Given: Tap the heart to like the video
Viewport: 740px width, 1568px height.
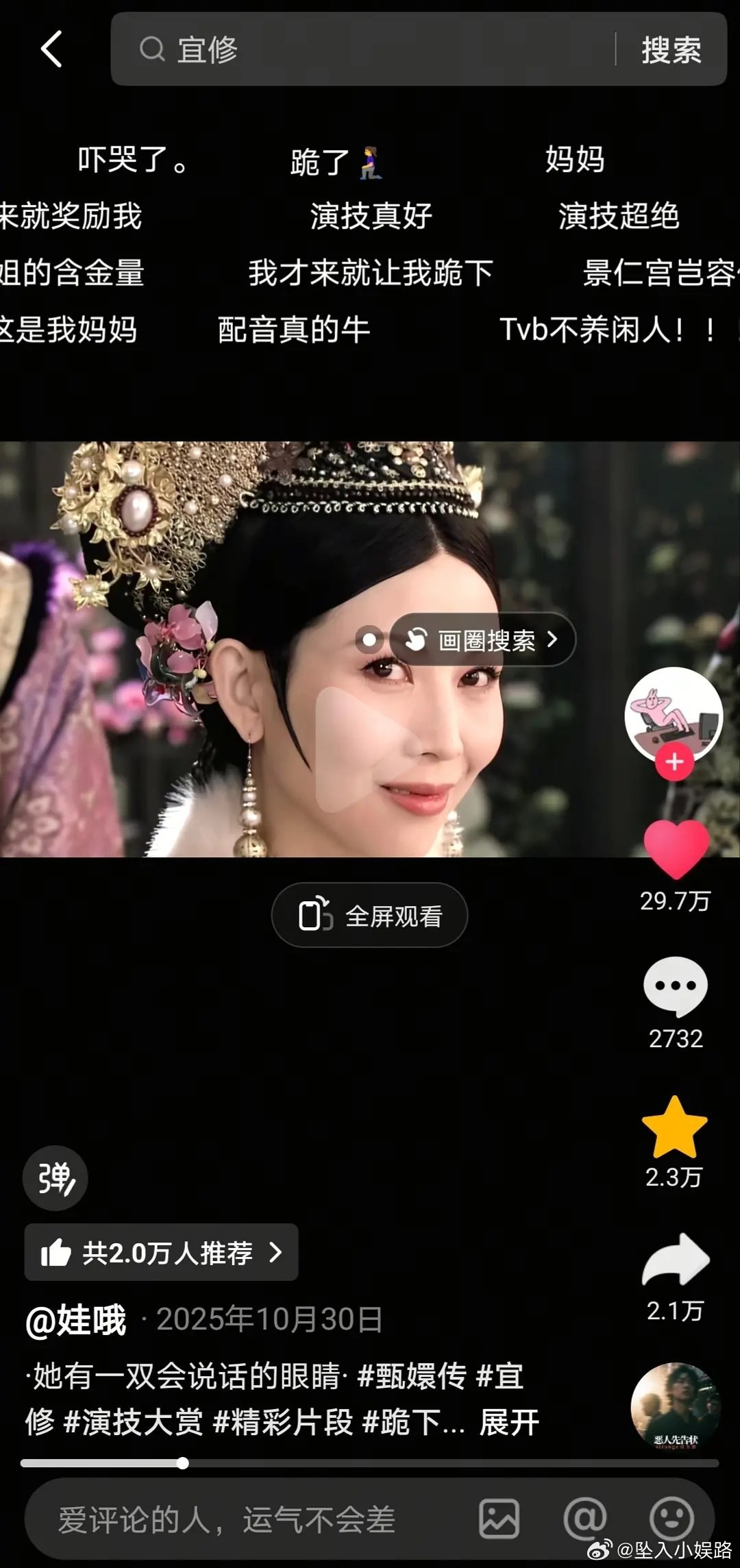Looking at the screenshot, I should (x=675, y=848).
